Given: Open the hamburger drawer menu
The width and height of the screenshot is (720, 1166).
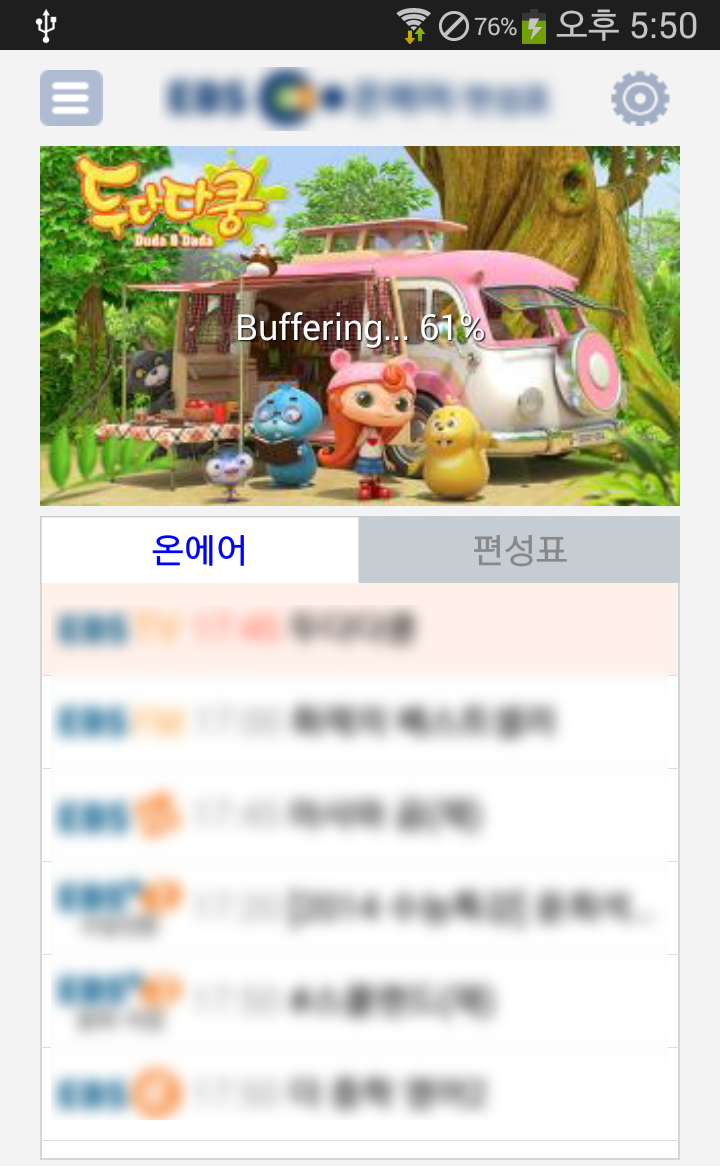Looking at the screenshot, I should [x=71, y=98].
